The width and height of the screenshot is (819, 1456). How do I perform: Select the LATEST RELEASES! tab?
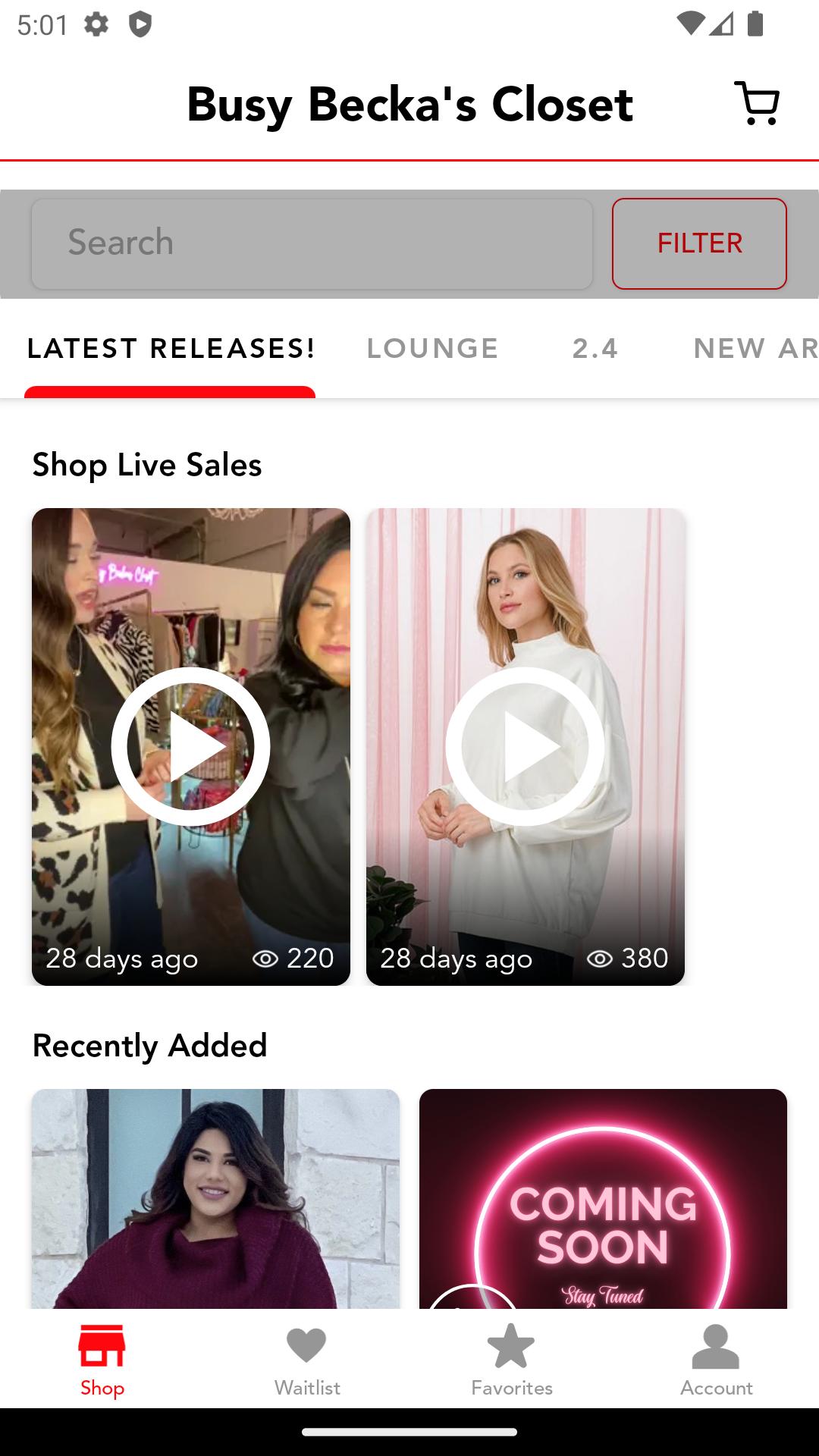171,349
